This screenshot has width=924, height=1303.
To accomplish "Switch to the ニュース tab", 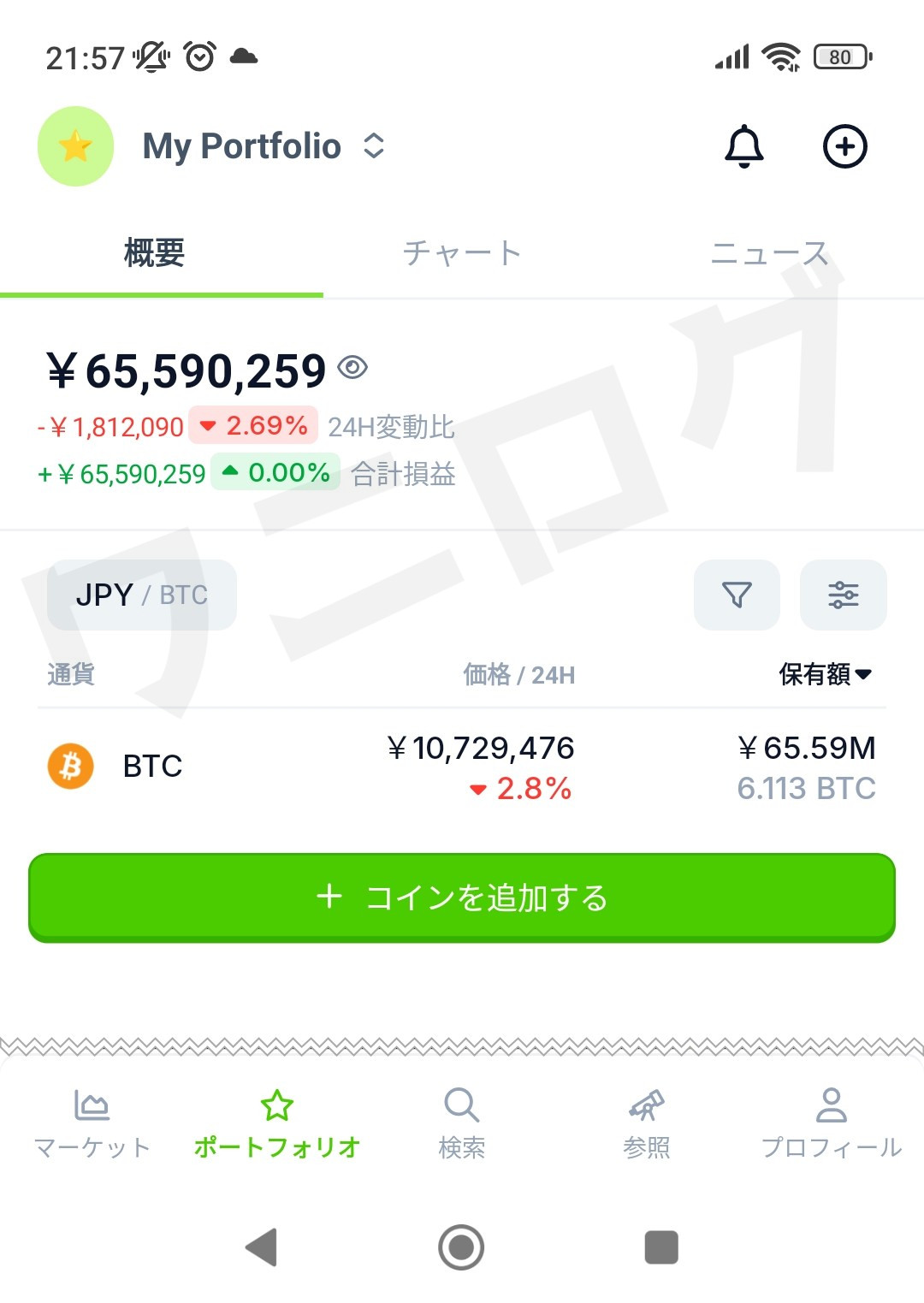I will [x=769, y=253].
